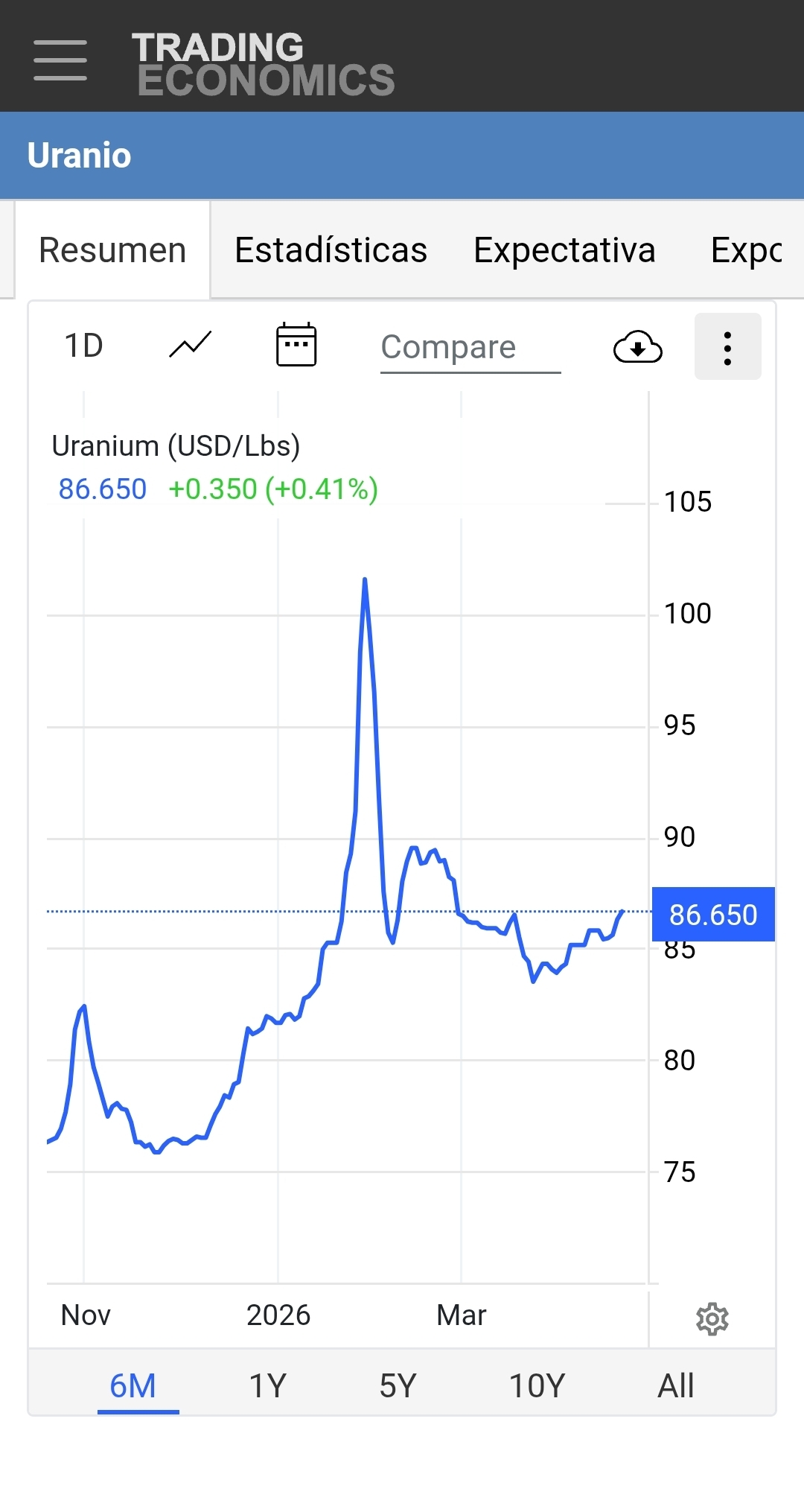Switch to the Estadísticas tab
The image size is (804, 1512).
pyautogui.click(x=331, y=250)
